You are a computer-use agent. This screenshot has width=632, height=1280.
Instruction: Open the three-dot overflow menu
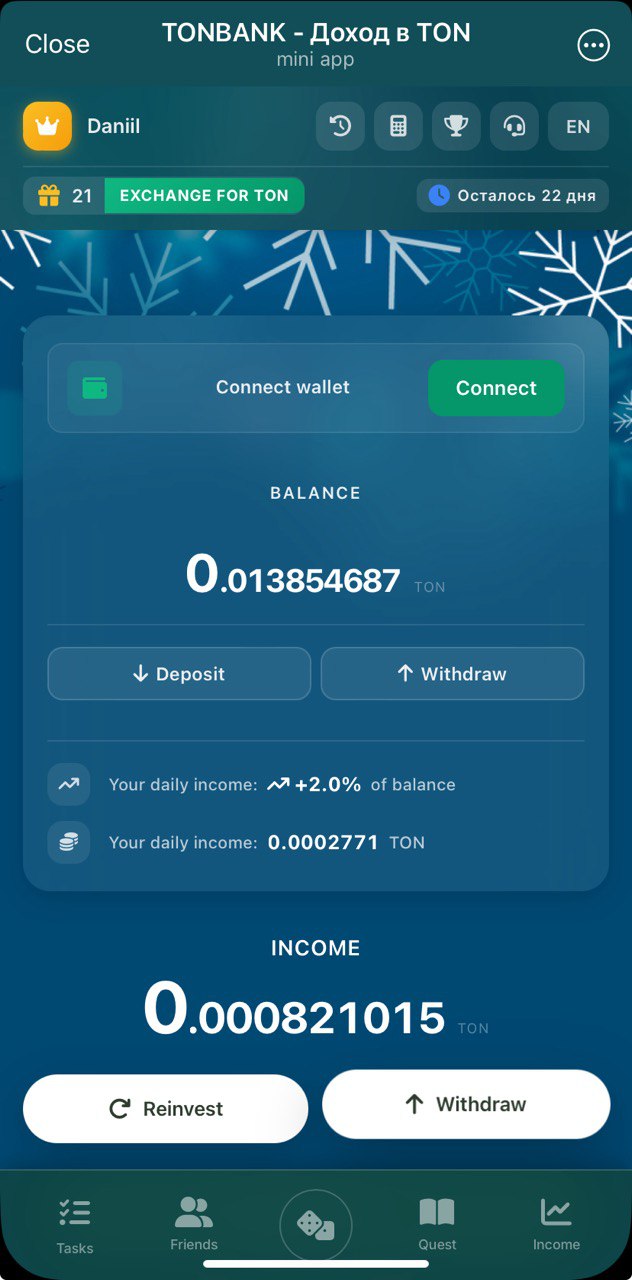point(593,45)
